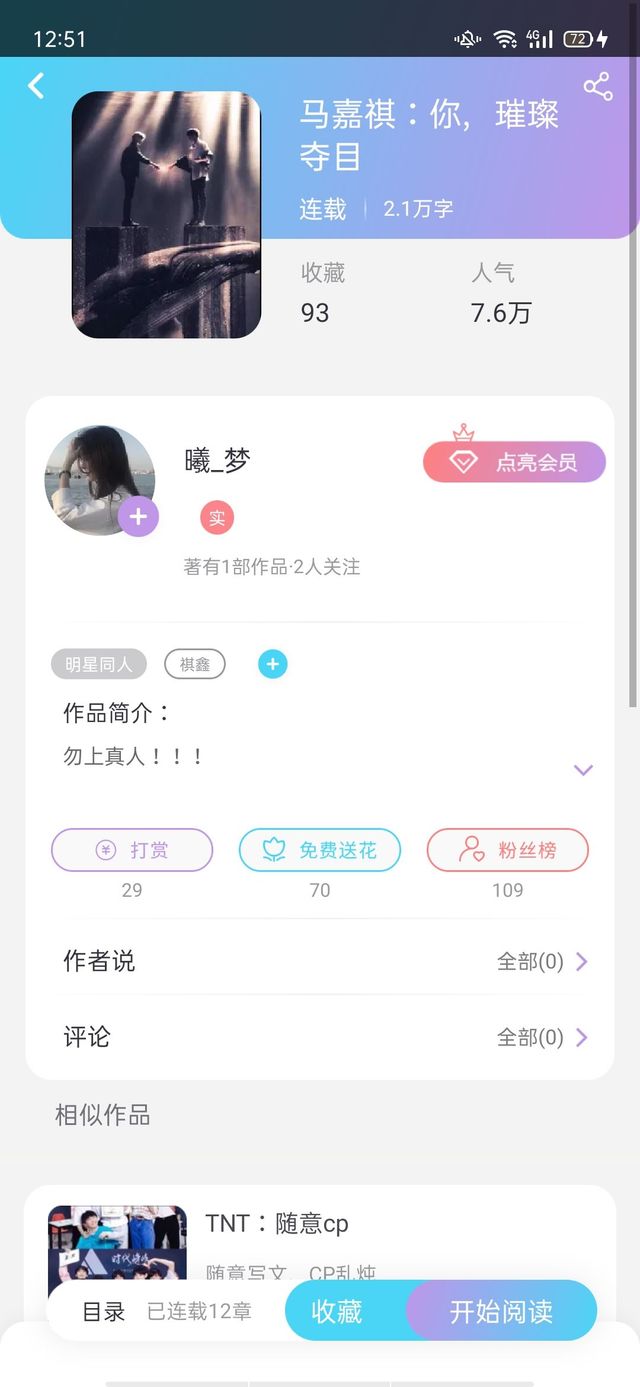Select the 明星同人 tag
640x1387 pixels.
[x=99, y=664]
